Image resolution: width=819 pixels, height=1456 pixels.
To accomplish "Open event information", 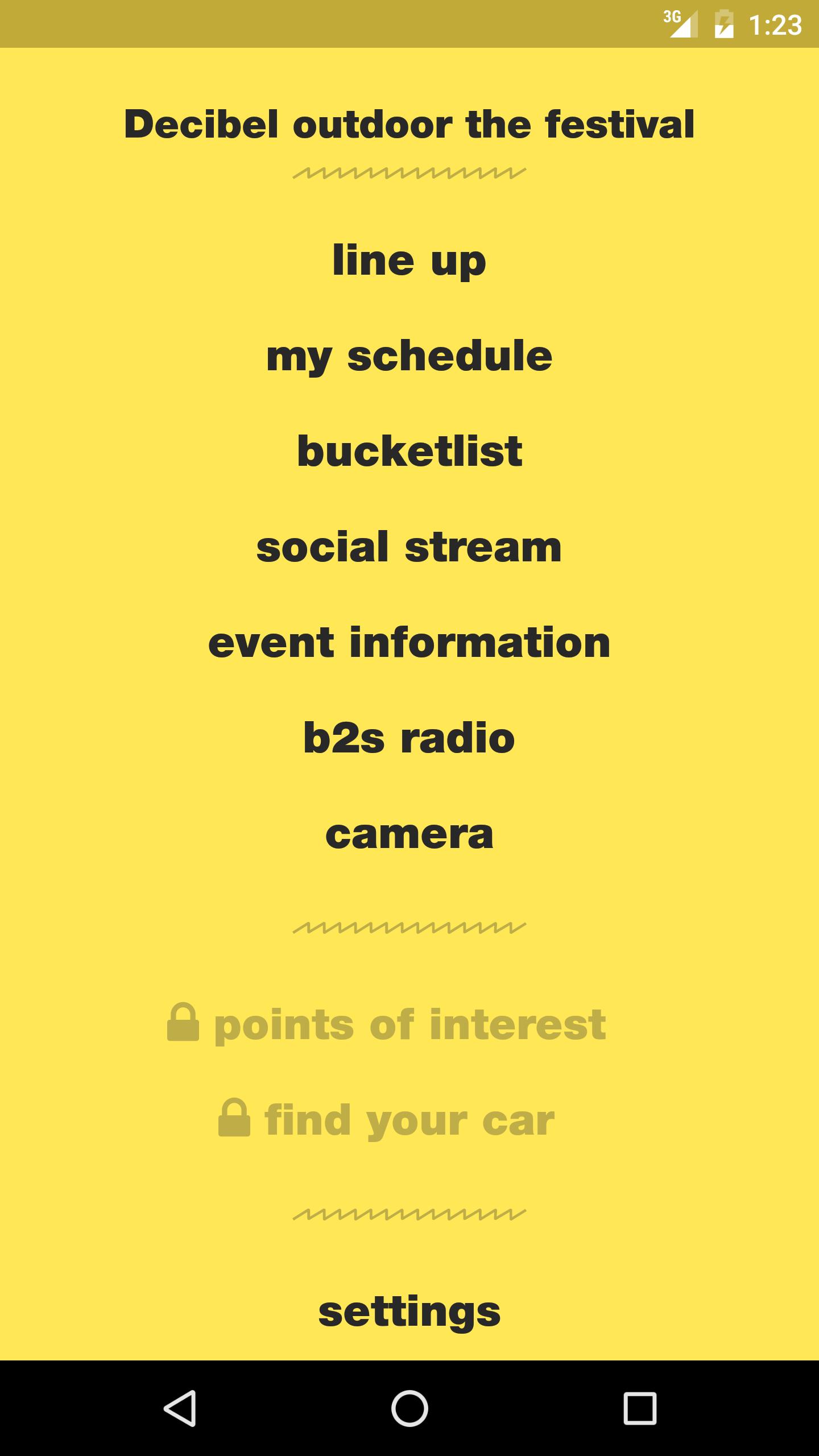I will tap(409, 643).
